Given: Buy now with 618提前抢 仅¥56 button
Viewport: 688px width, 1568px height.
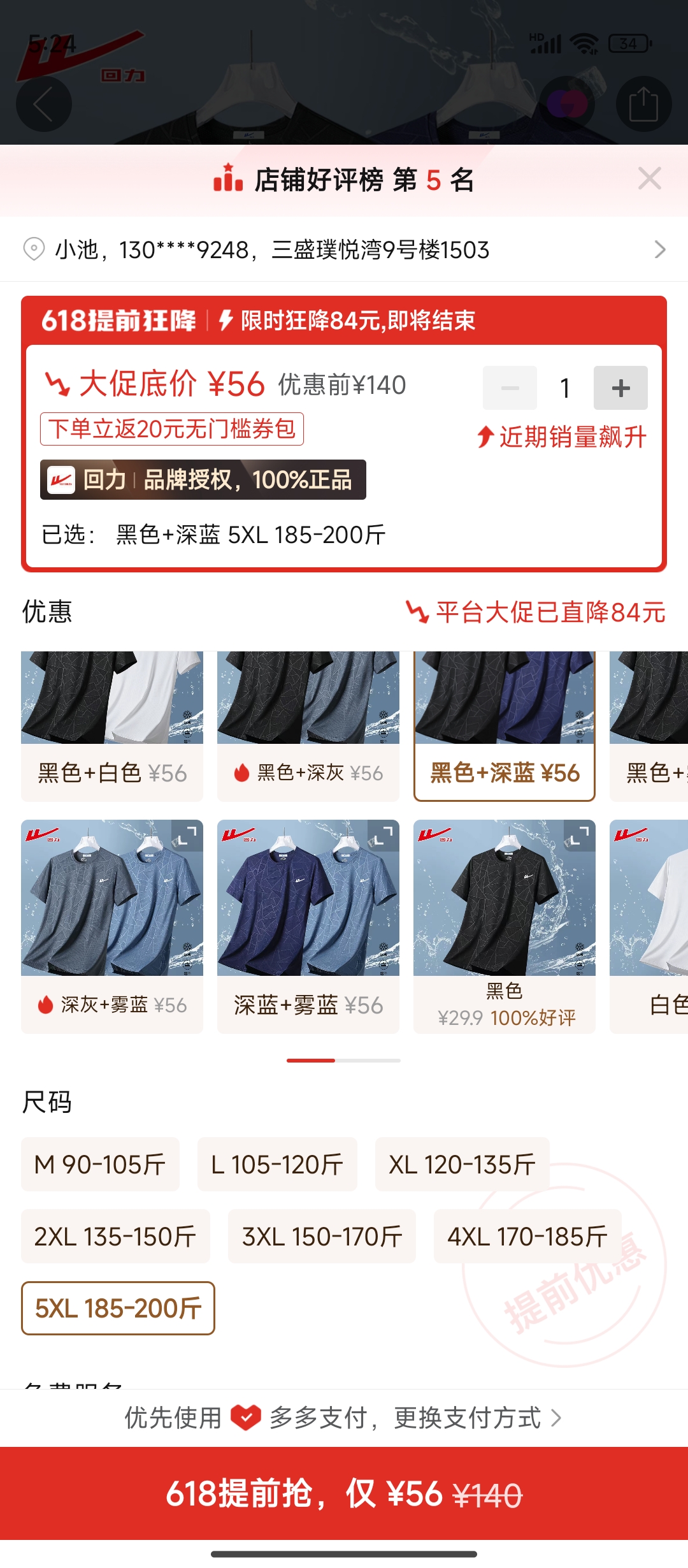Looking at the screenshot, I should tap(344, 1494).
